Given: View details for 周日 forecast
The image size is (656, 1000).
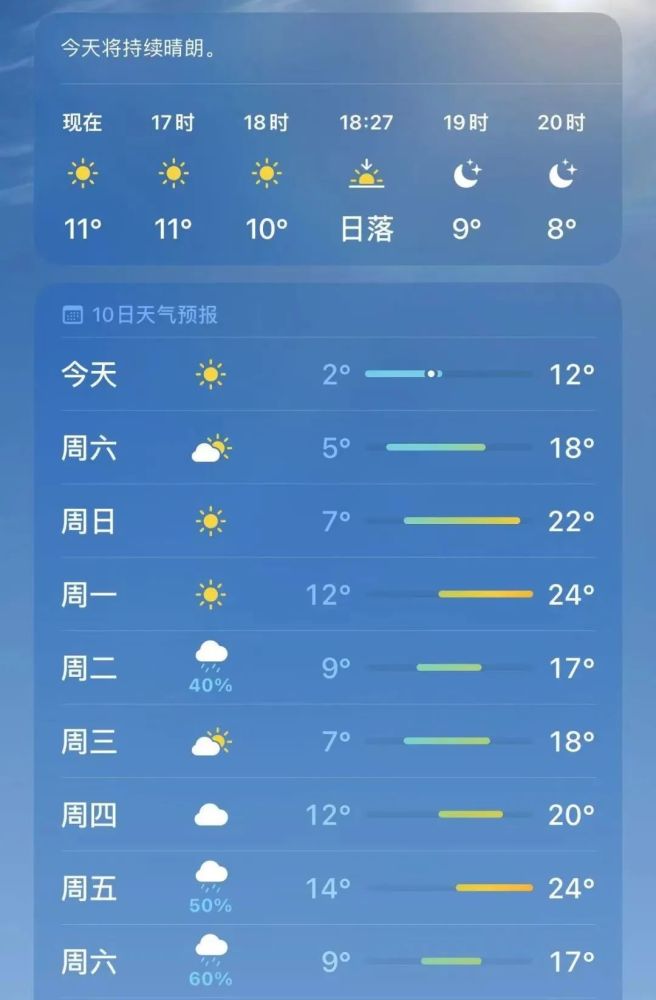Looking at the screenshot, I should (x=328, y=521).
